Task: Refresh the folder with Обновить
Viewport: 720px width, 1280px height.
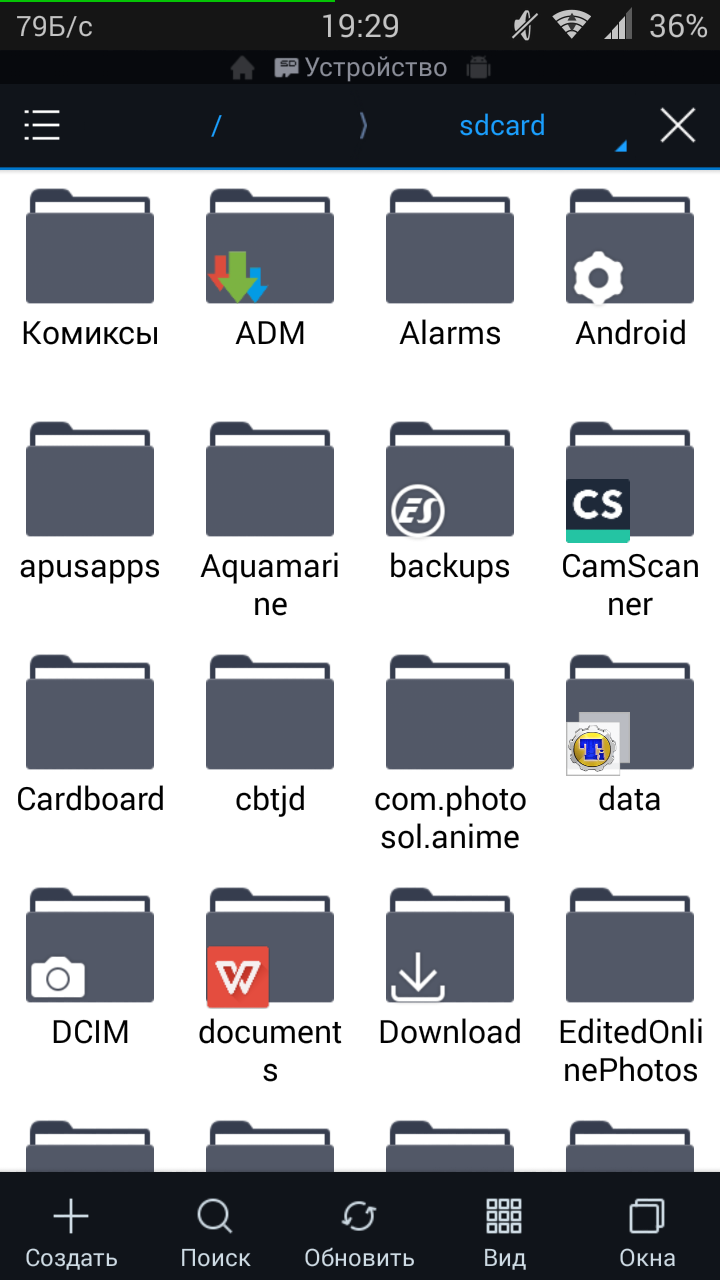Action: (x=359, y=1233)
